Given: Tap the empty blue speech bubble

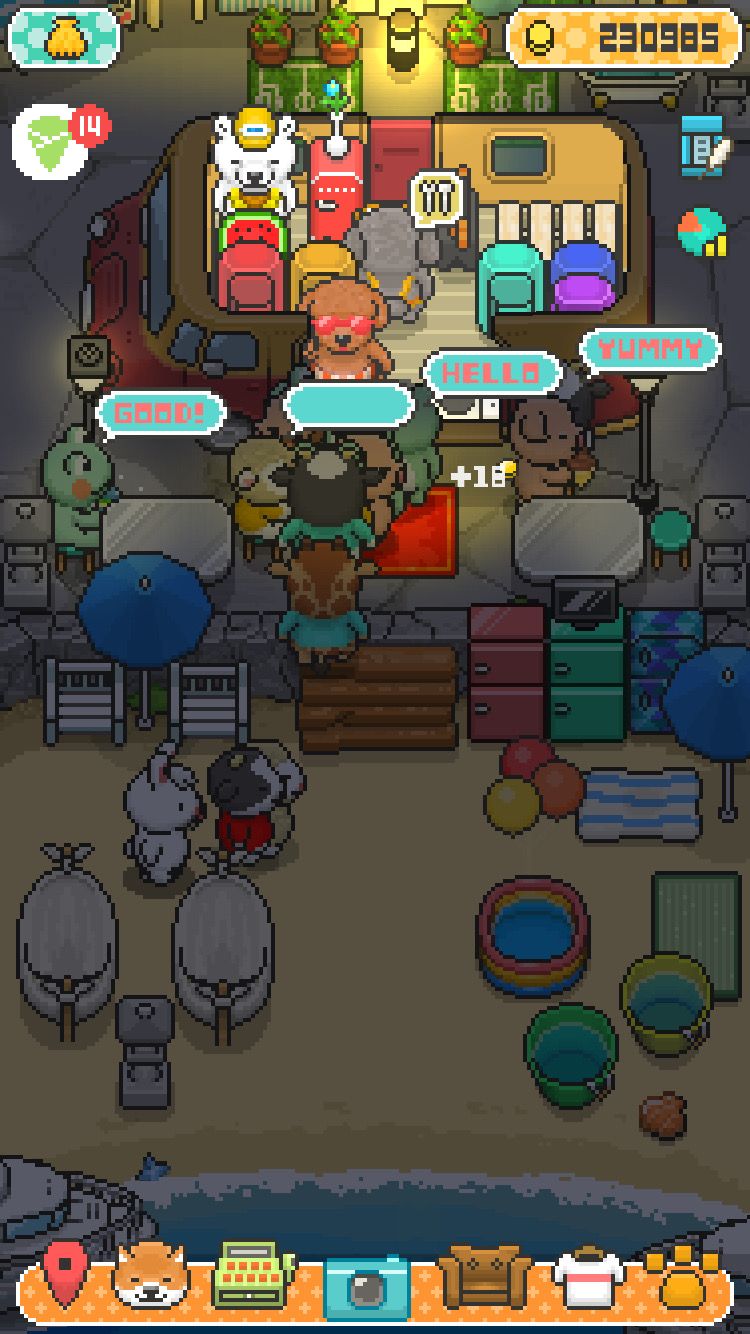Looking at the screenshot, I should pyautogui.click(x=352, y=403).
